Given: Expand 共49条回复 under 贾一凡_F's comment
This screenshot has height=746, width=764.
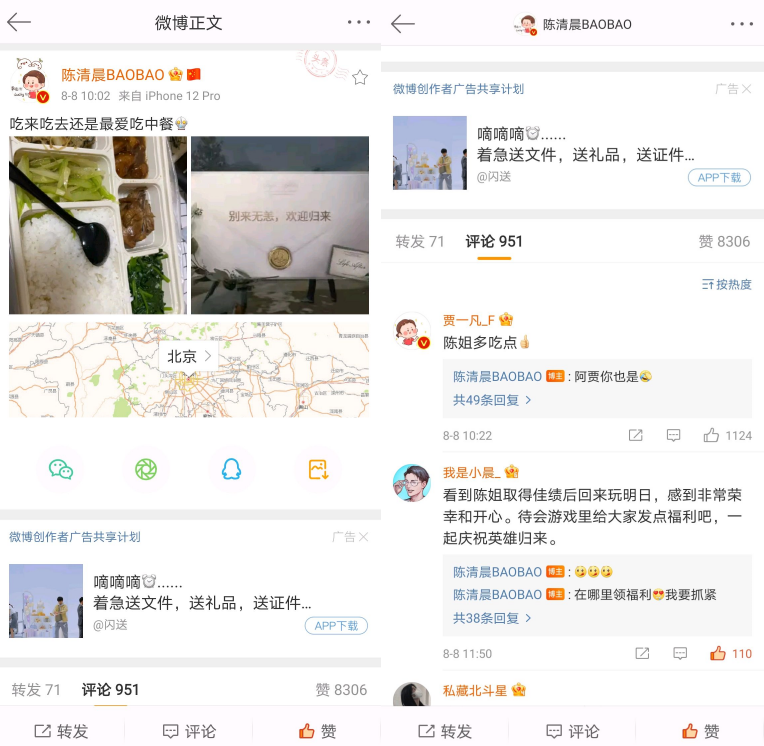Looking at the screenshot, I should 492,400.
